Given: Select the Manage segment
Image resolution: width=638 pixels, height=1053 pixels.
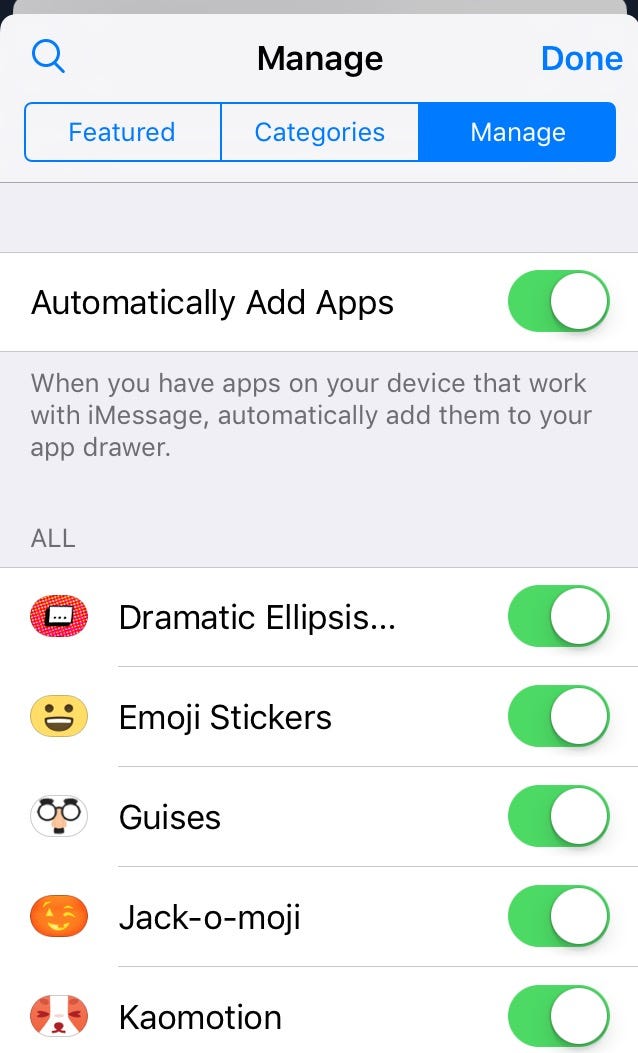Looking at the screenshot, I should (517, 132).
